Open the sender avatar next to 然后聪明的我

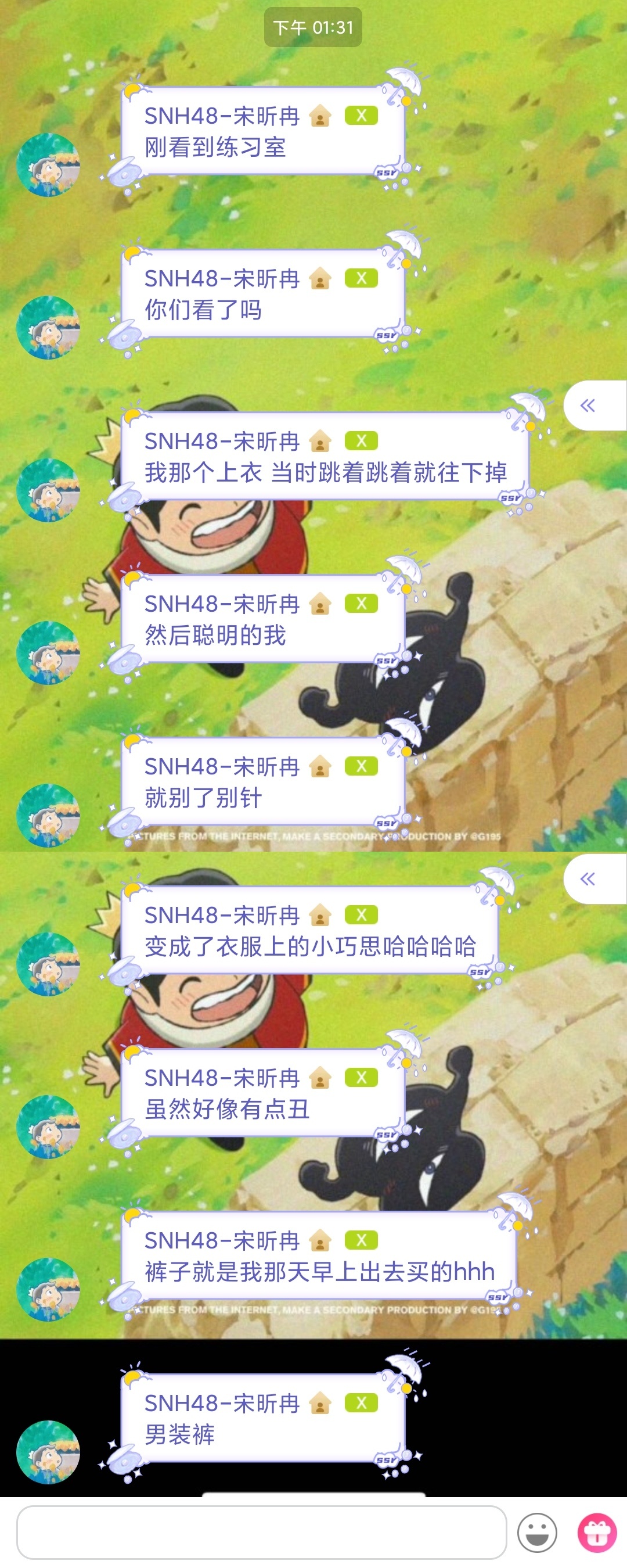tap(48, 652)
